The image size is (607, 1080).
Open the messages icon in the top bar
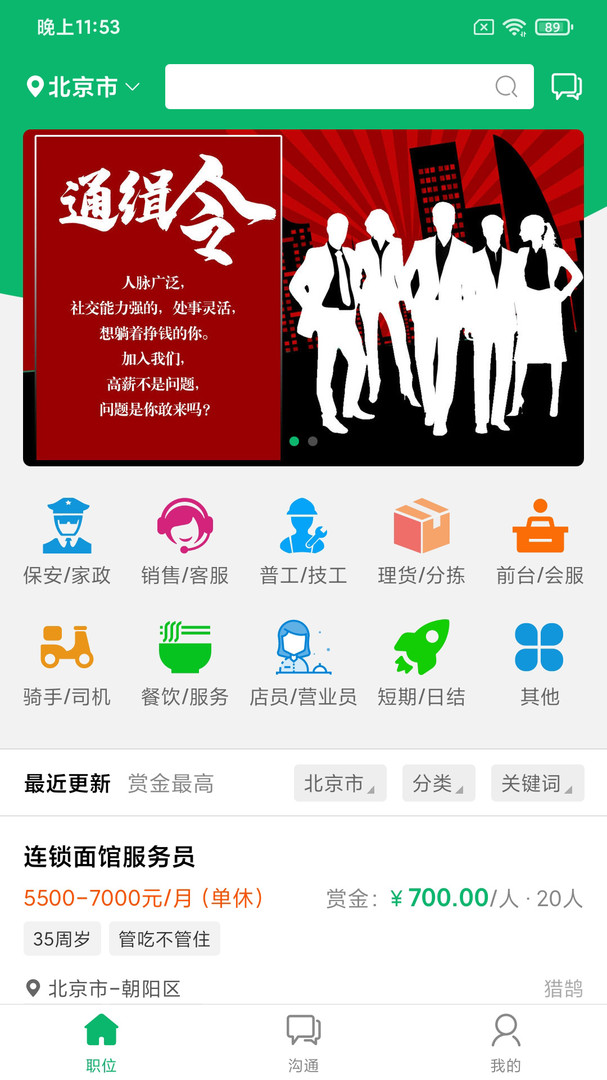tap(566, 87)
